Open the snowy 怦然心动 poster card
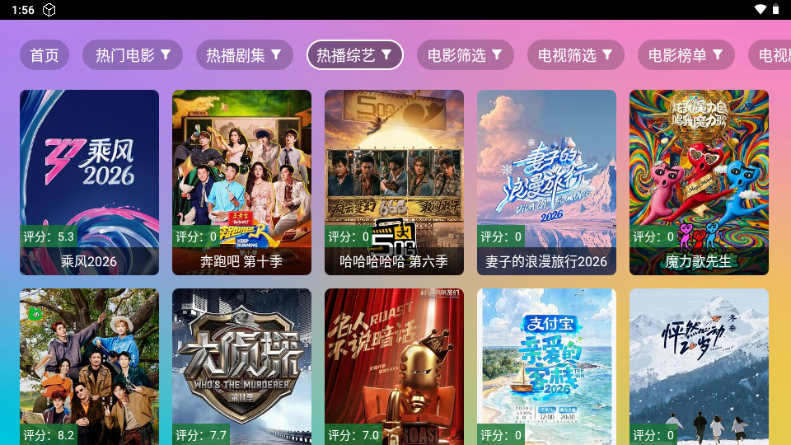This screenshot has width=791, height=445. coord(699,367)
